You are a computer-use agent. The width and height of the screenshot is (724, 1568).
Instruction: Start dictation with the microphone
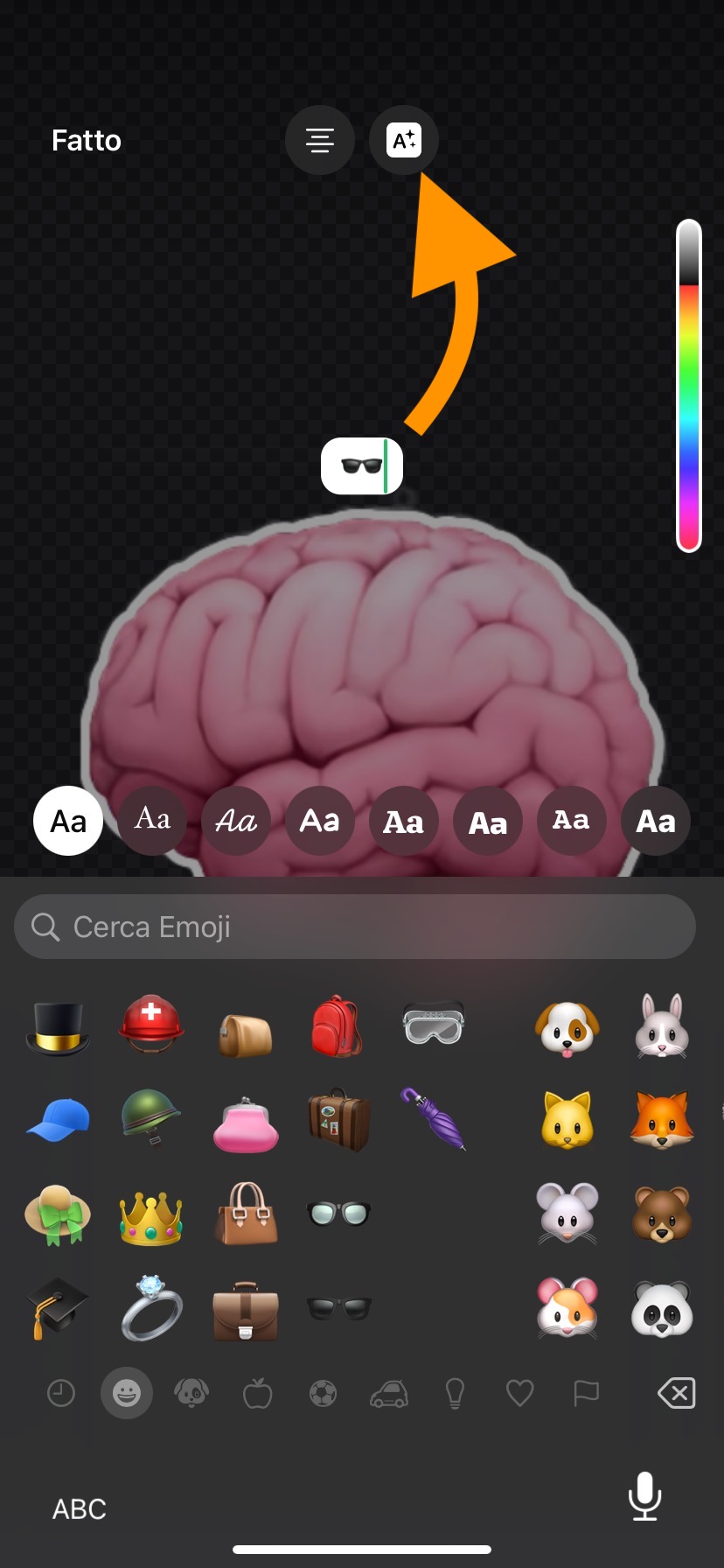point(644,1496)
